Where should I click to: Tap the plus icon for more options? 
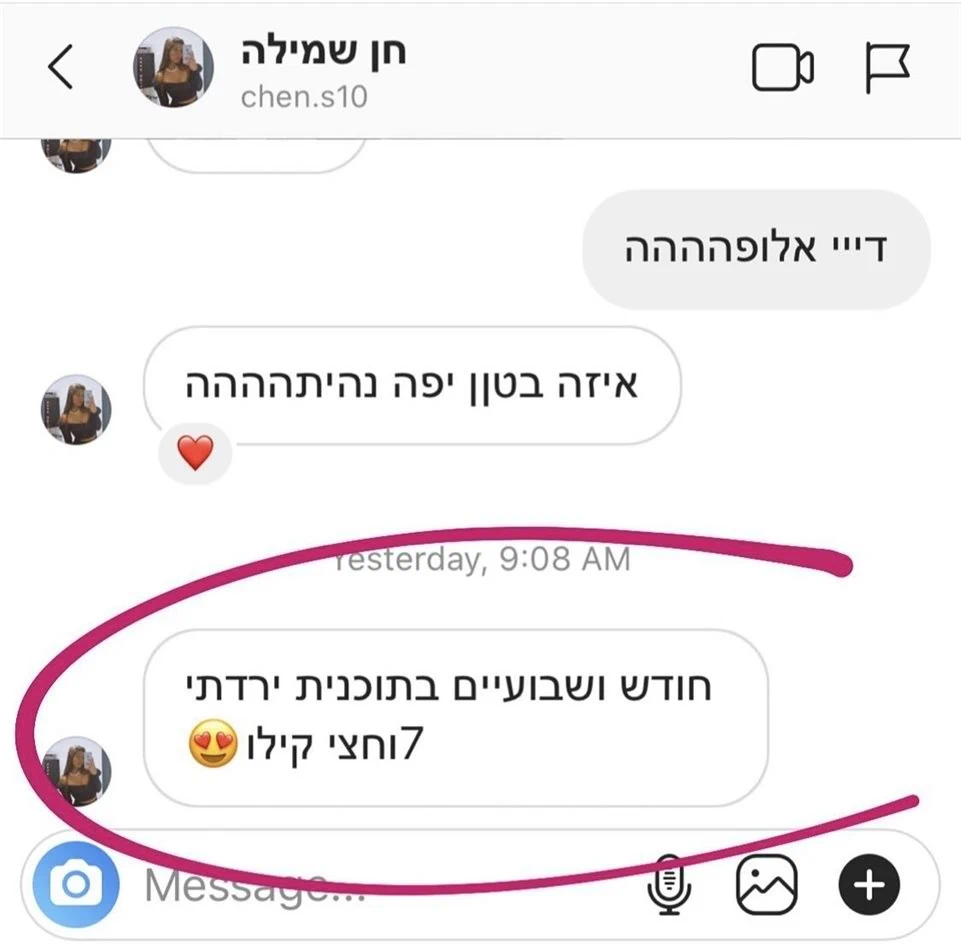868,884
